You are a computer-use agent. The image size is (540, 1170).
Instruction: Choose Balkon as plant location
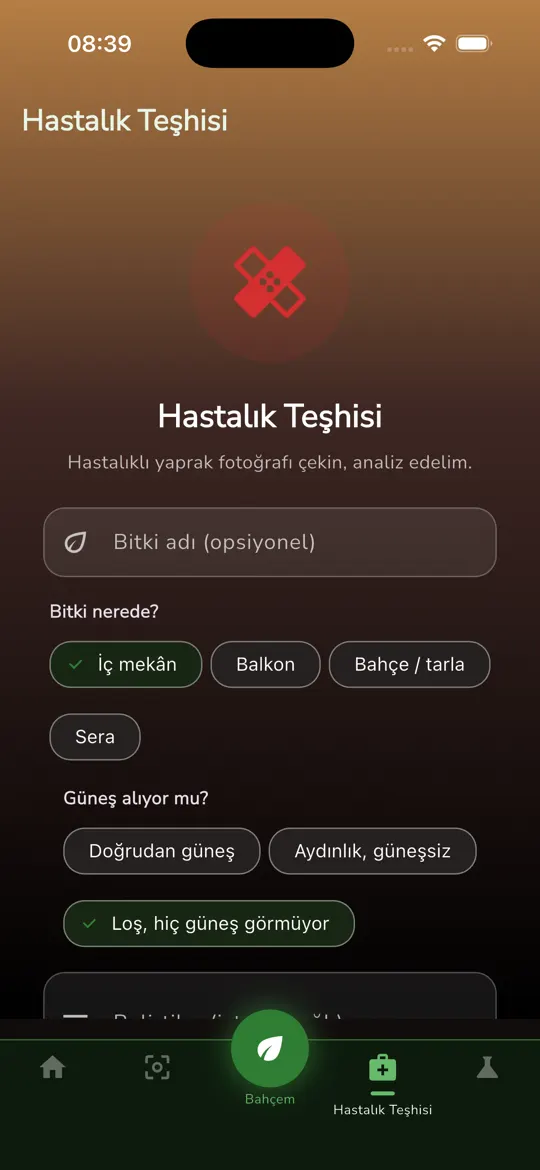pyautogui.click(x=266, y=664)
